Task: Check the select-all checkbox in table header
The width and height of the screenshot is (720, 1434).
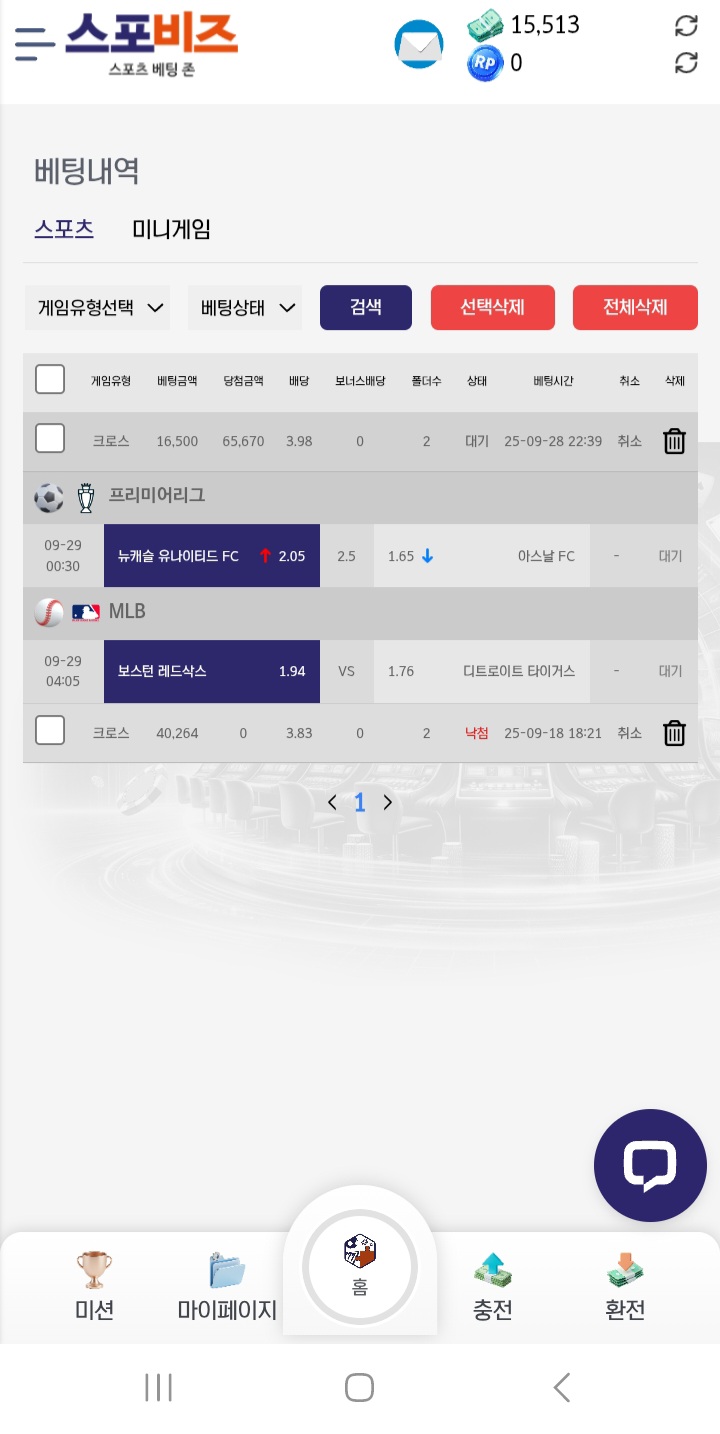Action: [x=50, y=380]
